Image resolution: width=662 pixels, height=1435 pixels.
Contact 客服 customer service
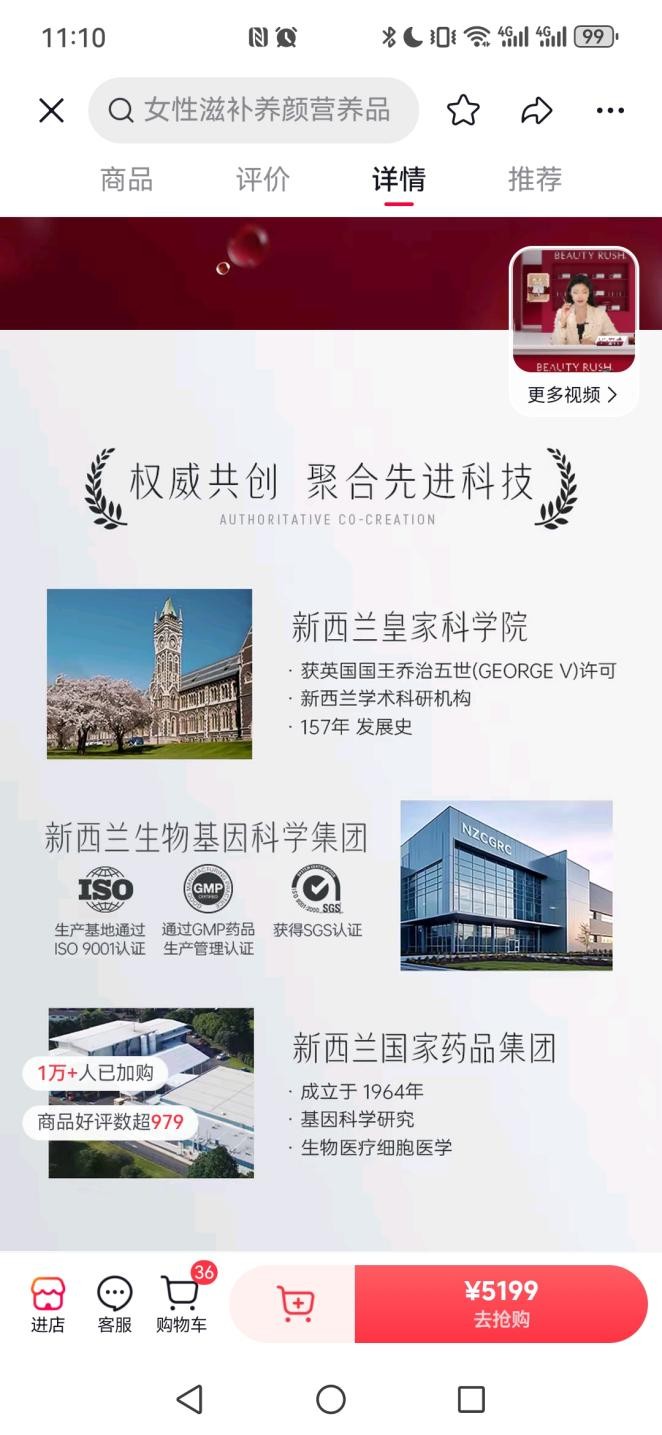pos(115,1304)
